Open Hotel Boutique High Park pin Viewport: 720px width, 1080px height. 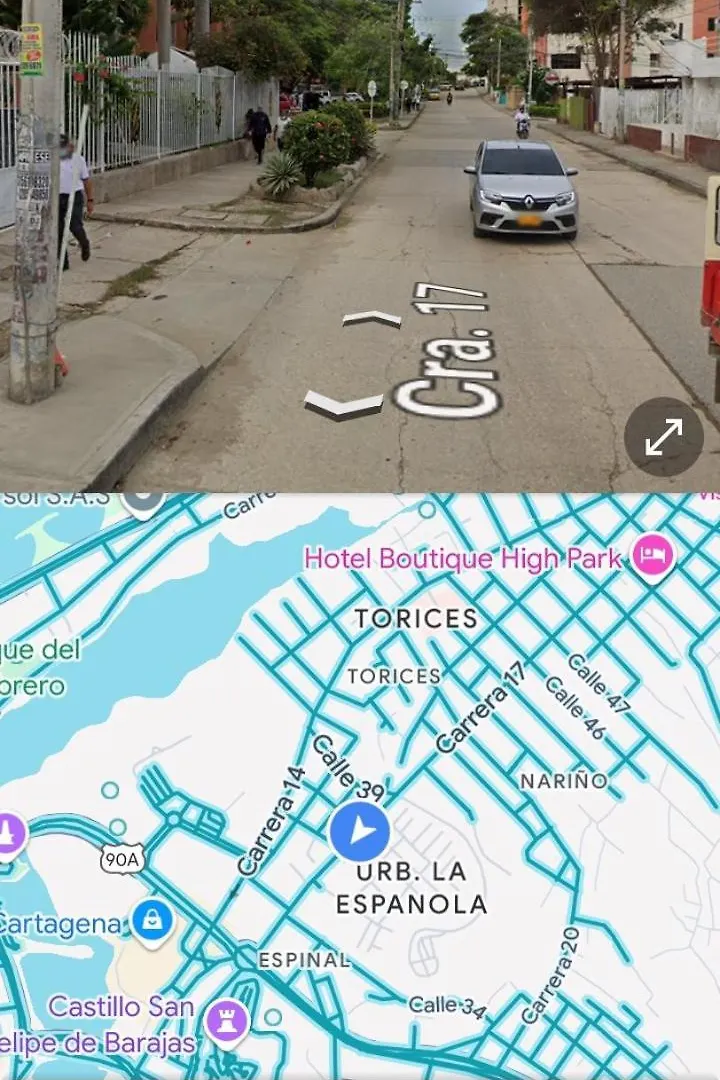[652, 556]
